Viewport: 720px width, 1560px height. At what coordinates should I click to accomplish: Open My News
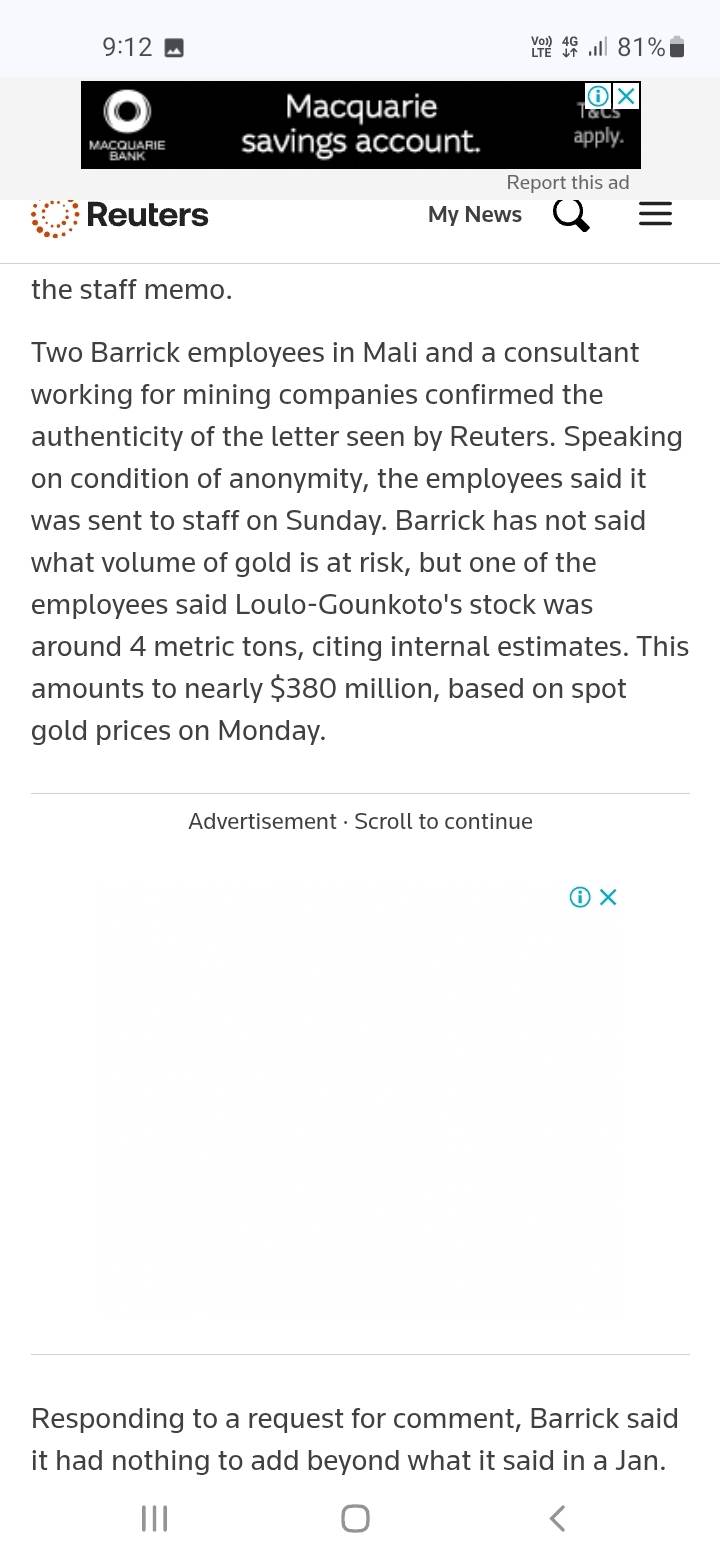click(x=474, y=214)
